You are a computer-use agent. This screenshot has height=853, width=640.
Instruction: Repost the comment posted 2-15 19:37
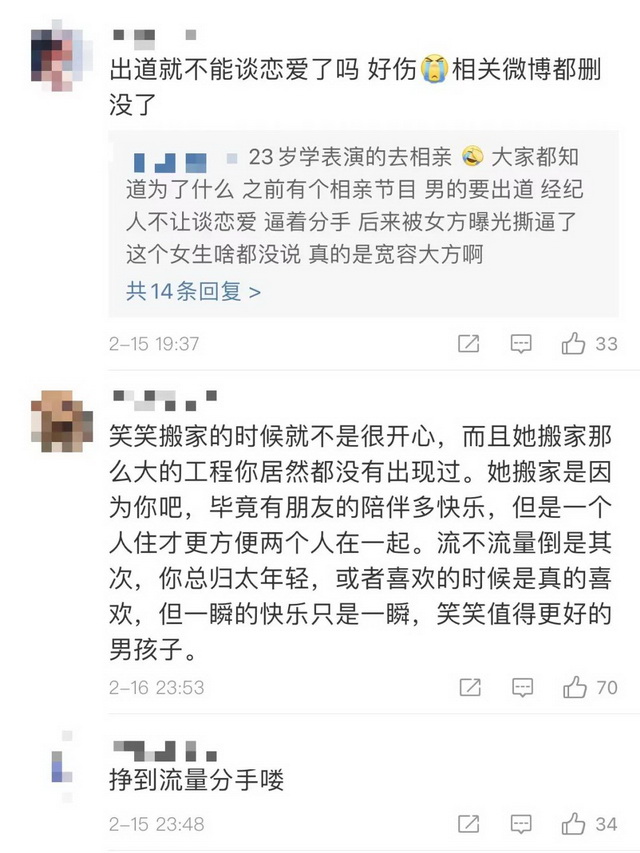coord(468,345)
